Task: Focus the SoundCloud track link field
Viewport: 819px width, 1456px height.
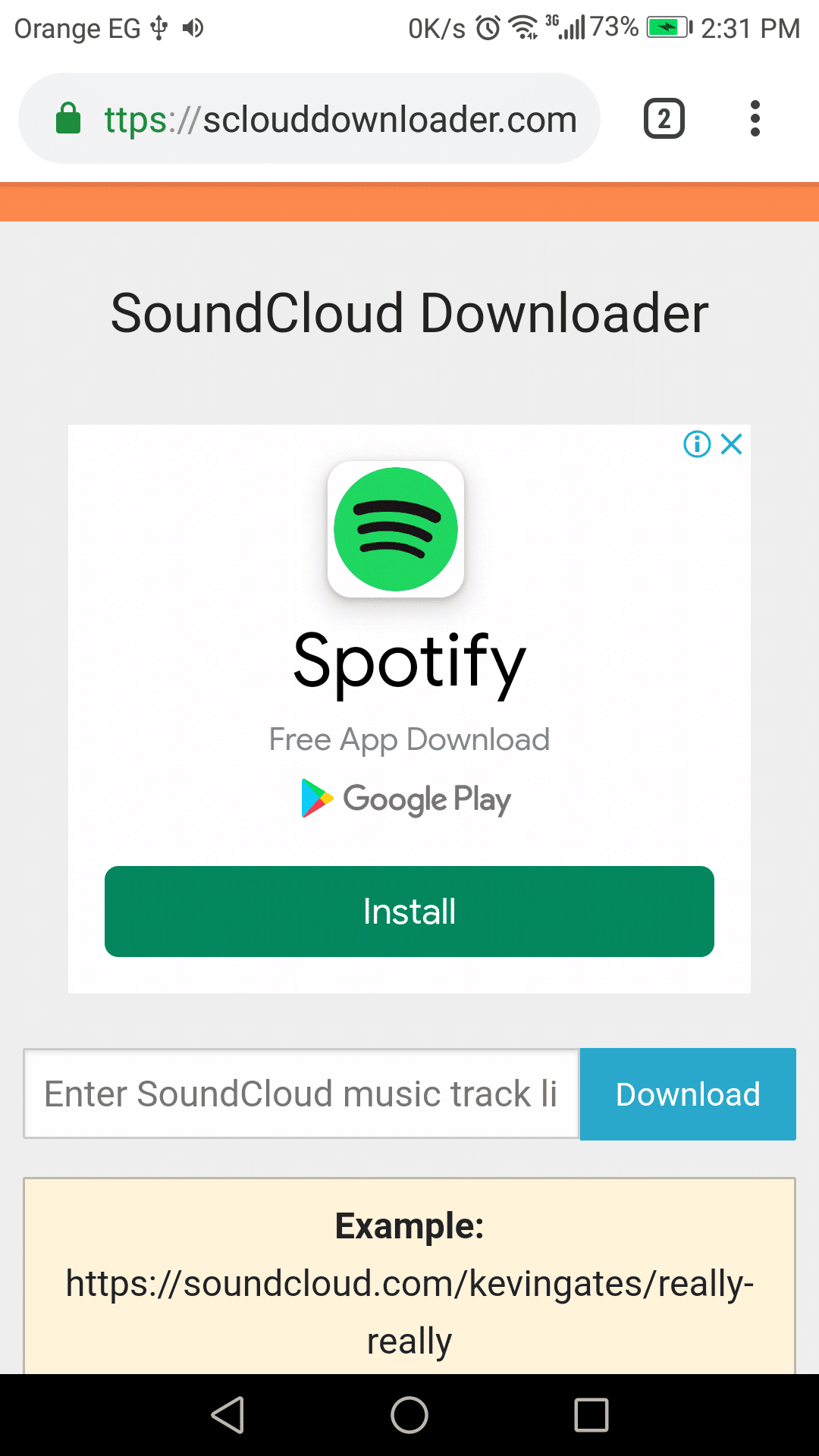Action: pos(302,1094)
